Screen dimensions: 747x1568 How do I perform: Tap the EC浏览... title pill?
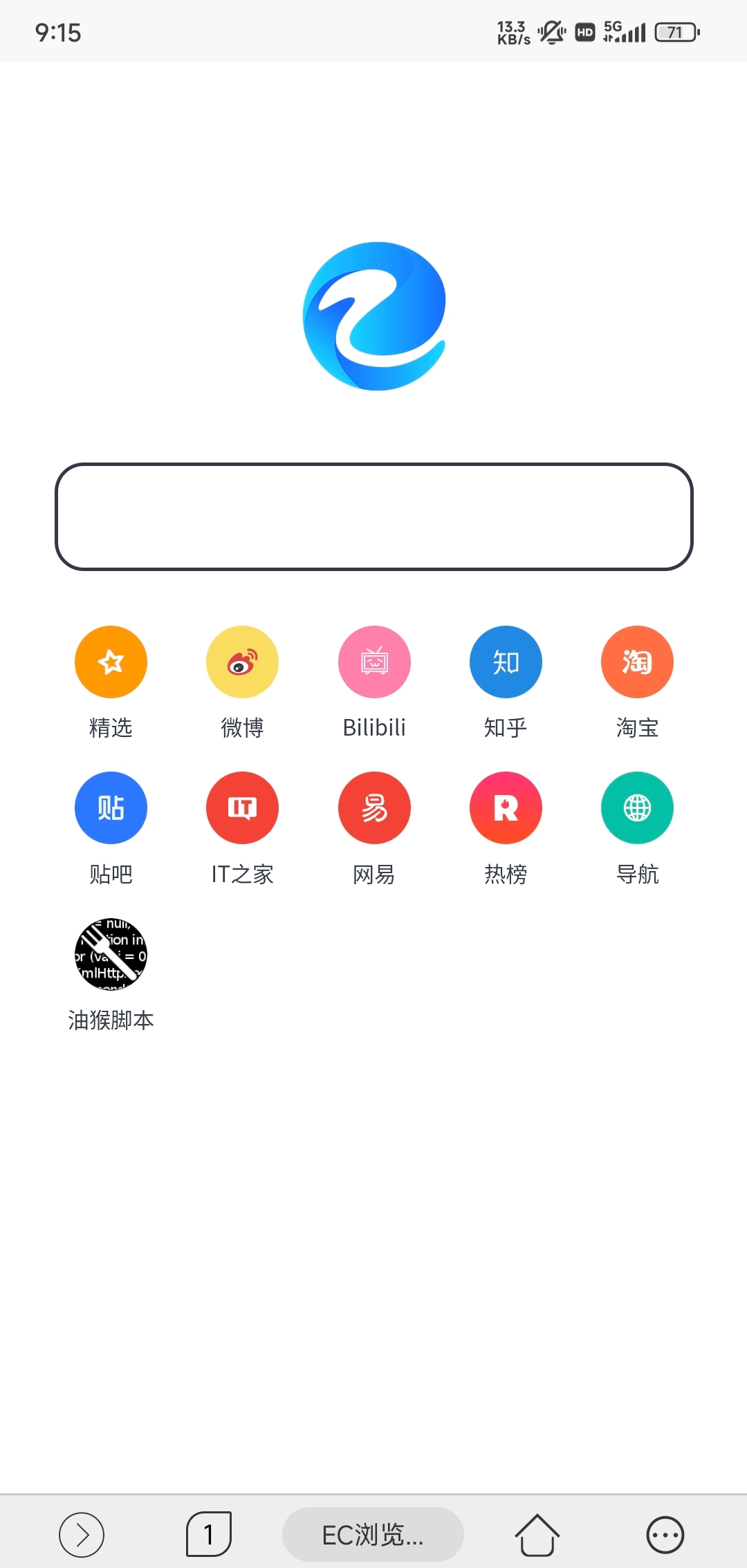click(x=373, y=1535)
